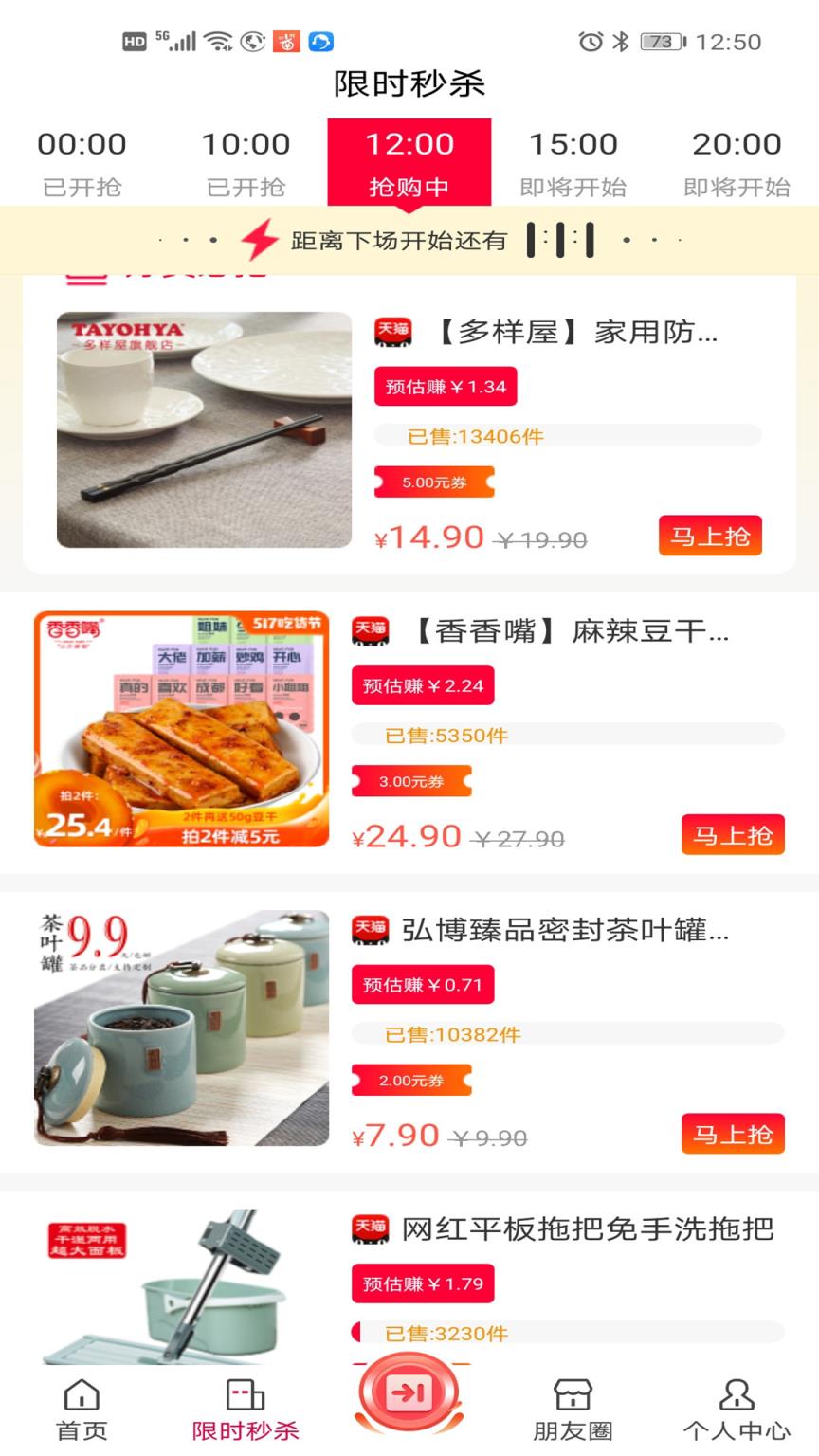Tap 马上抢 on the 麻辣豆干 product
Image resolution: width=819 pixels, height=1456 pixels.
pos(733,835)
